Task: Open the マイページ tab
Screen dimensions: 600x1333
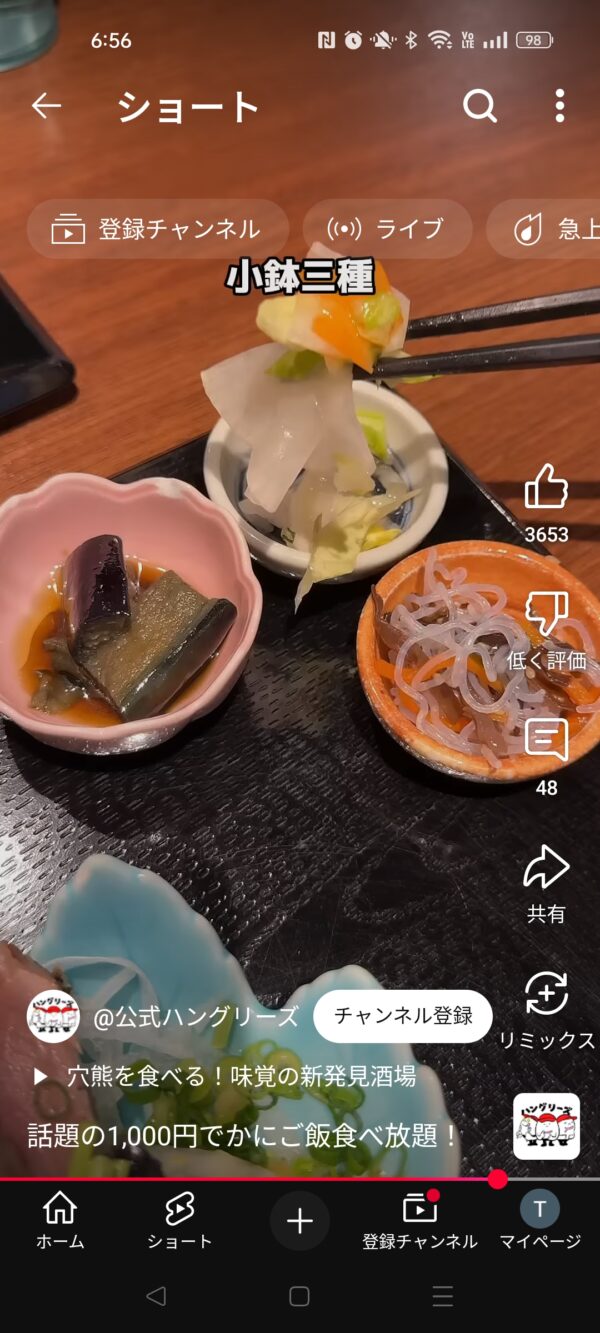Action: click(540, 1220)
